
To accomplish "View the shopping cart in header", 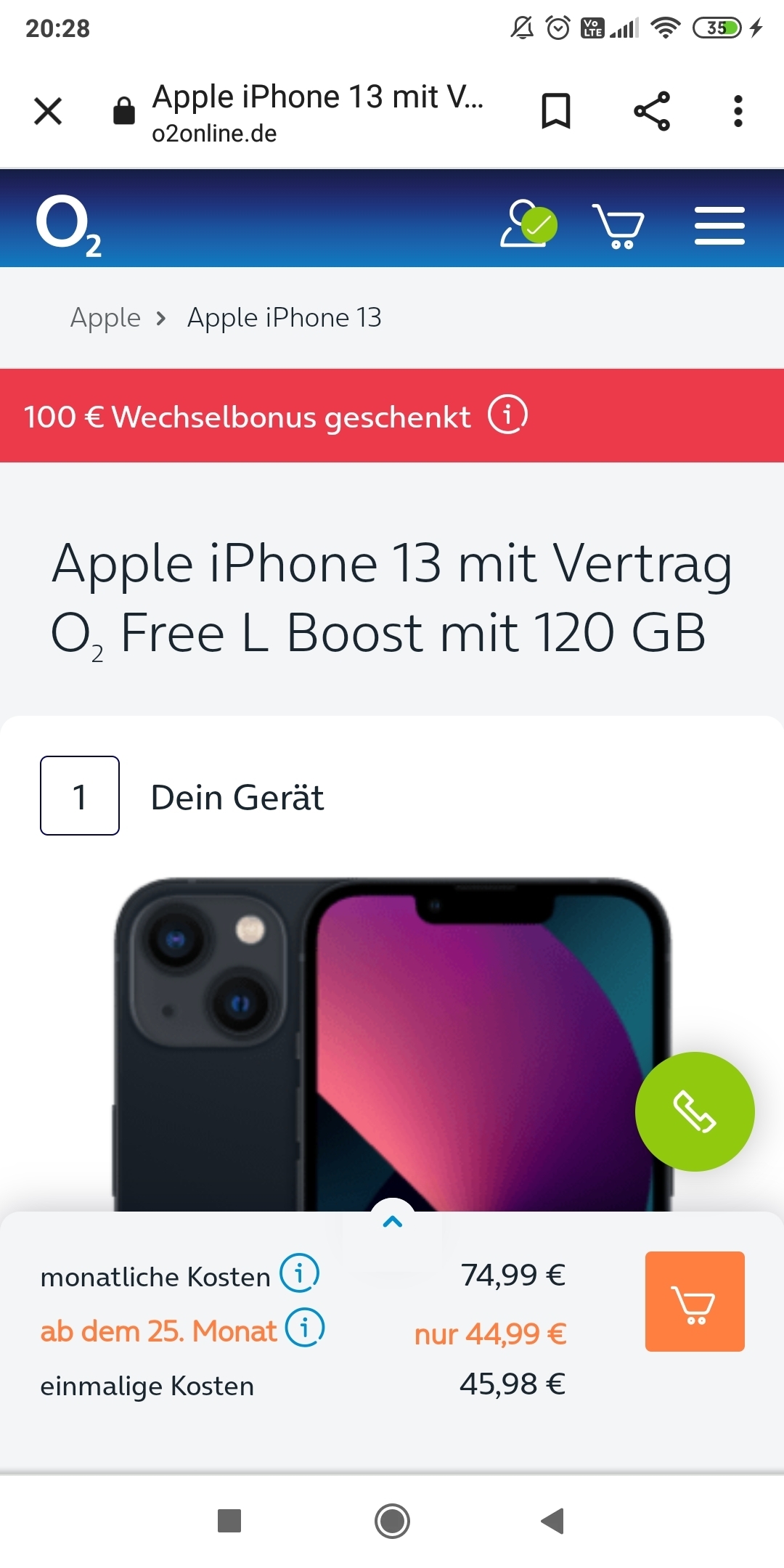I will point(618,226).
